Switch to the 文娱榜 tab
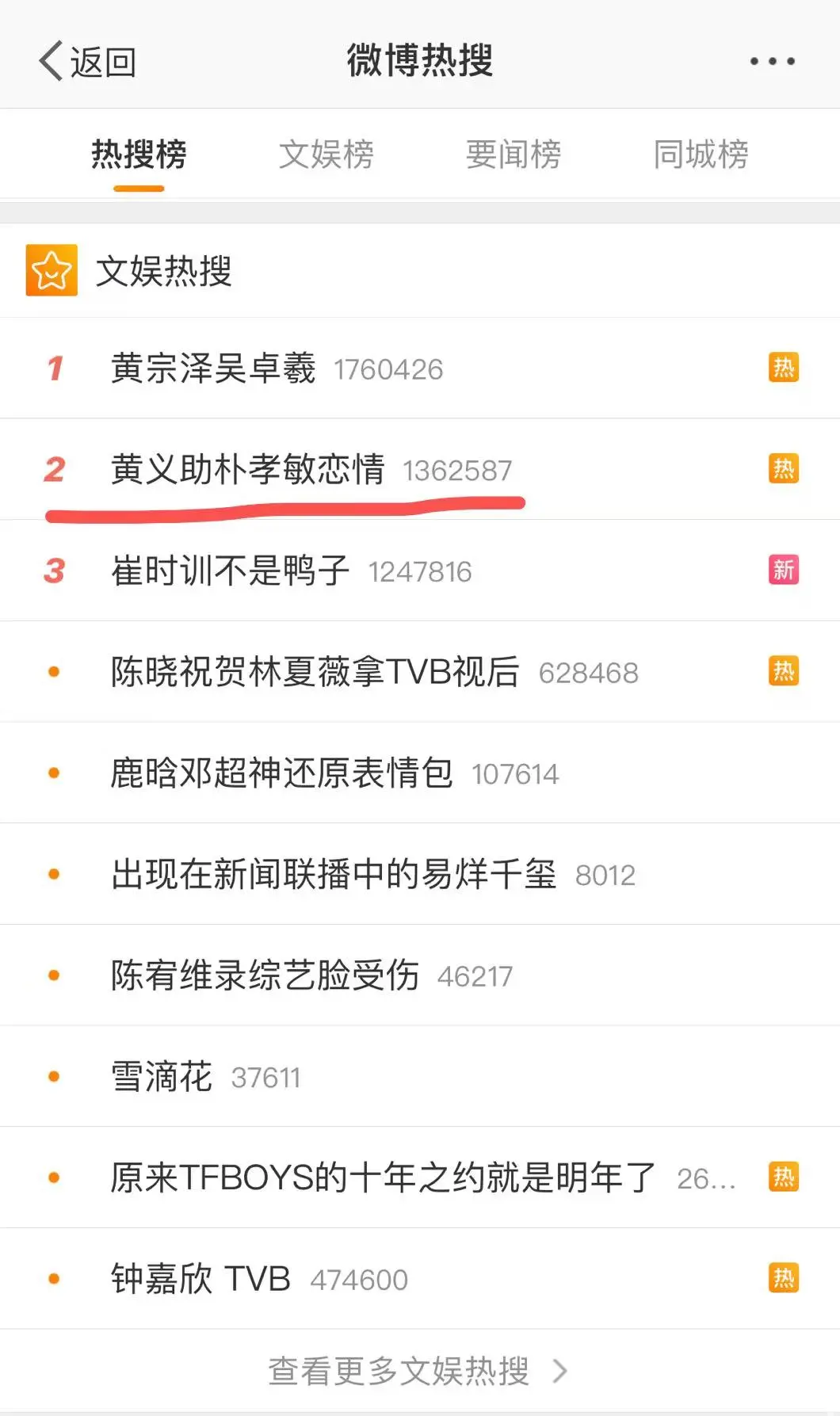840x1416 pixels. (x=326, y=154)
